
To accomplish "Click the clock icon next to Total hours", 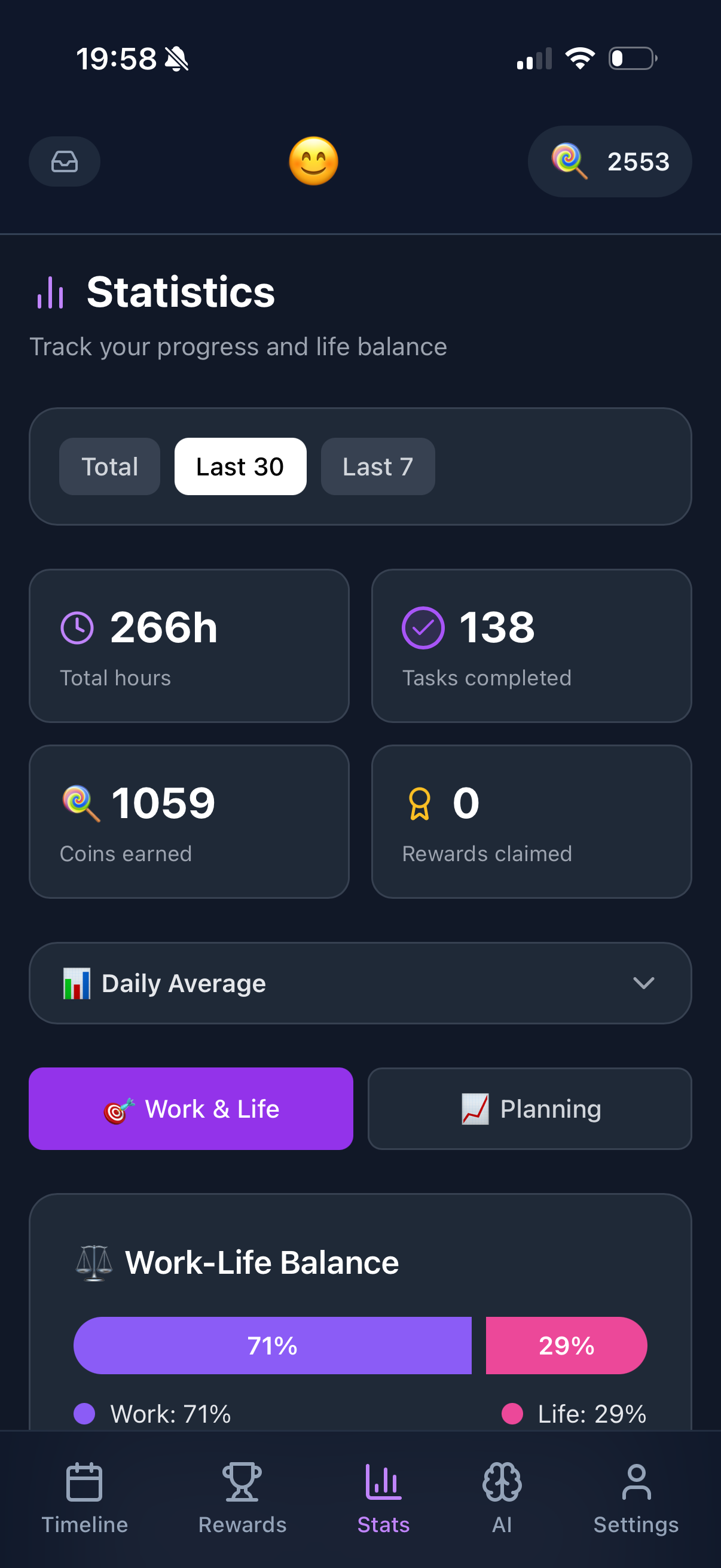I will point(77,627).
